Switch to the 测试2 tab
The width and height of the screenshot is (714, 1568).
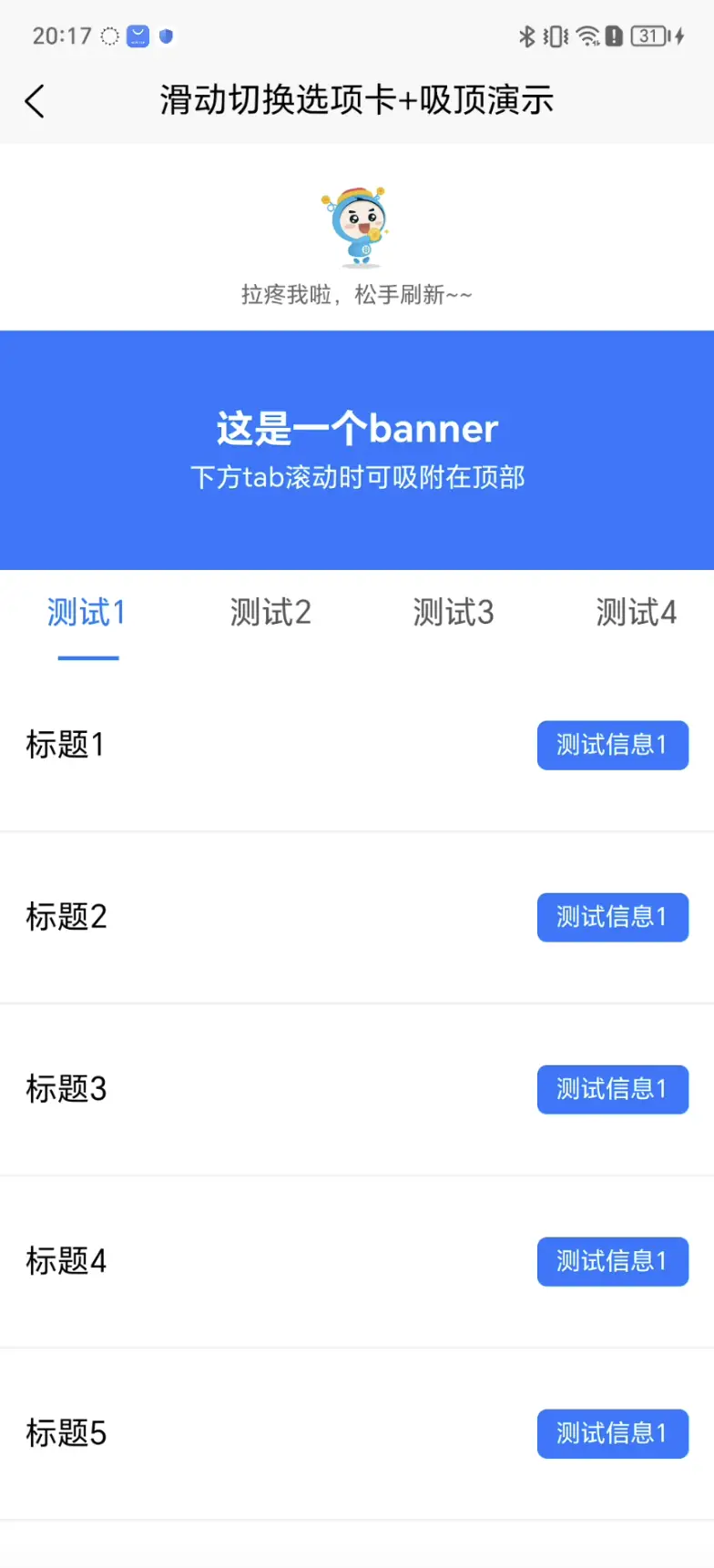[270, 613]
